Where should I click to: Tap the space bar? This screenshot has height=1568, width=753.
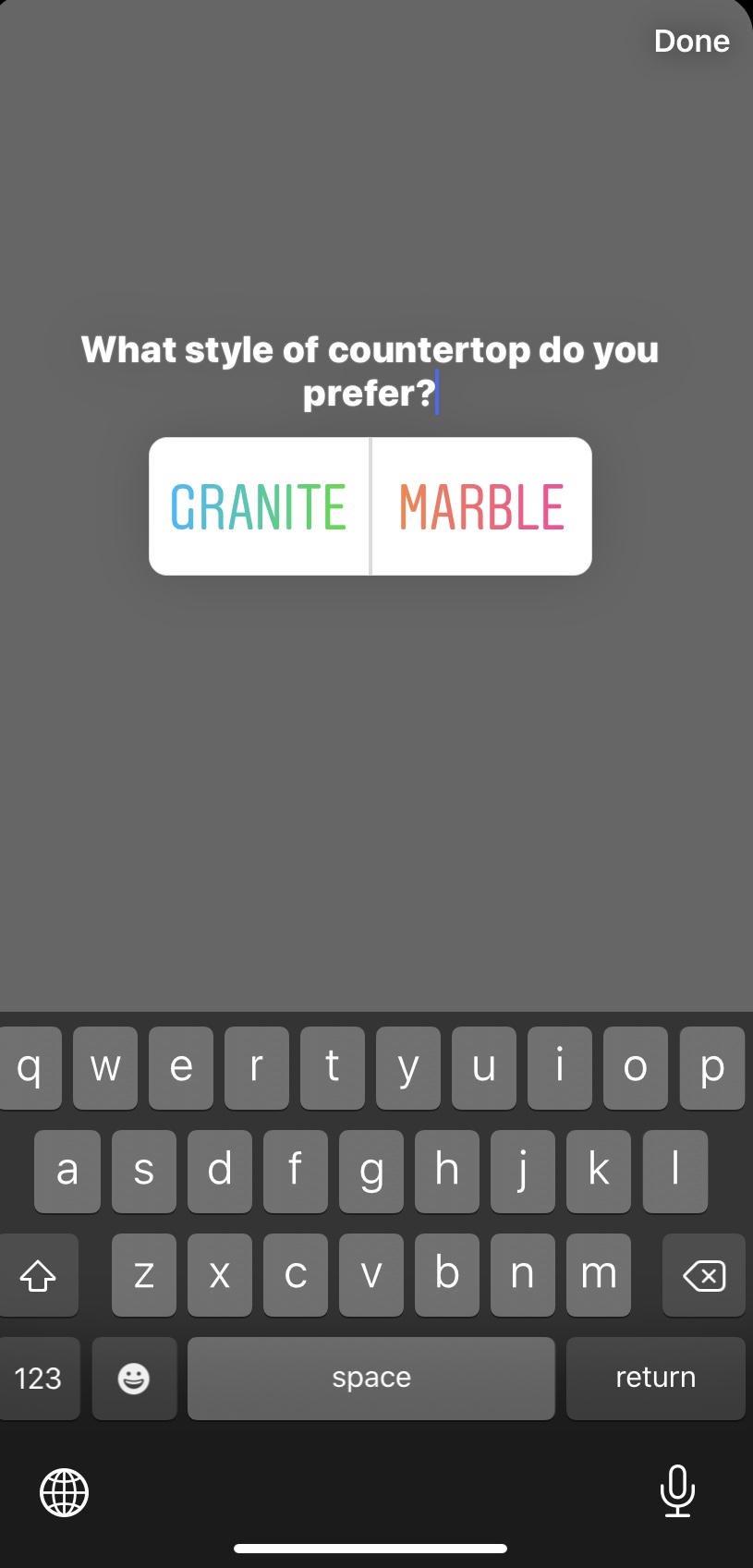click(370, 1378)
